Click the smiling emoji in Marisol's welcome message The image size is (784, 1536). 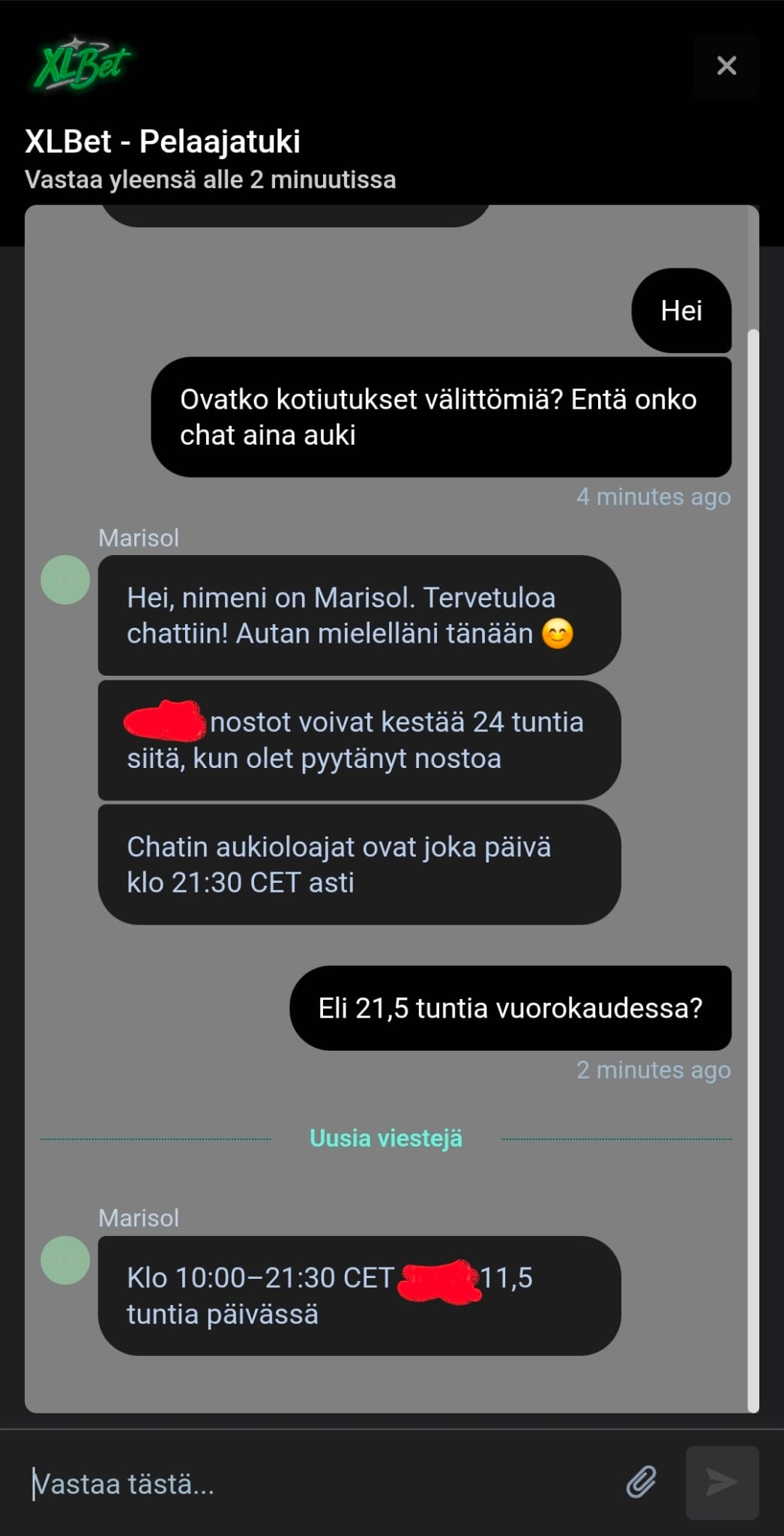(x=558, y=634)
